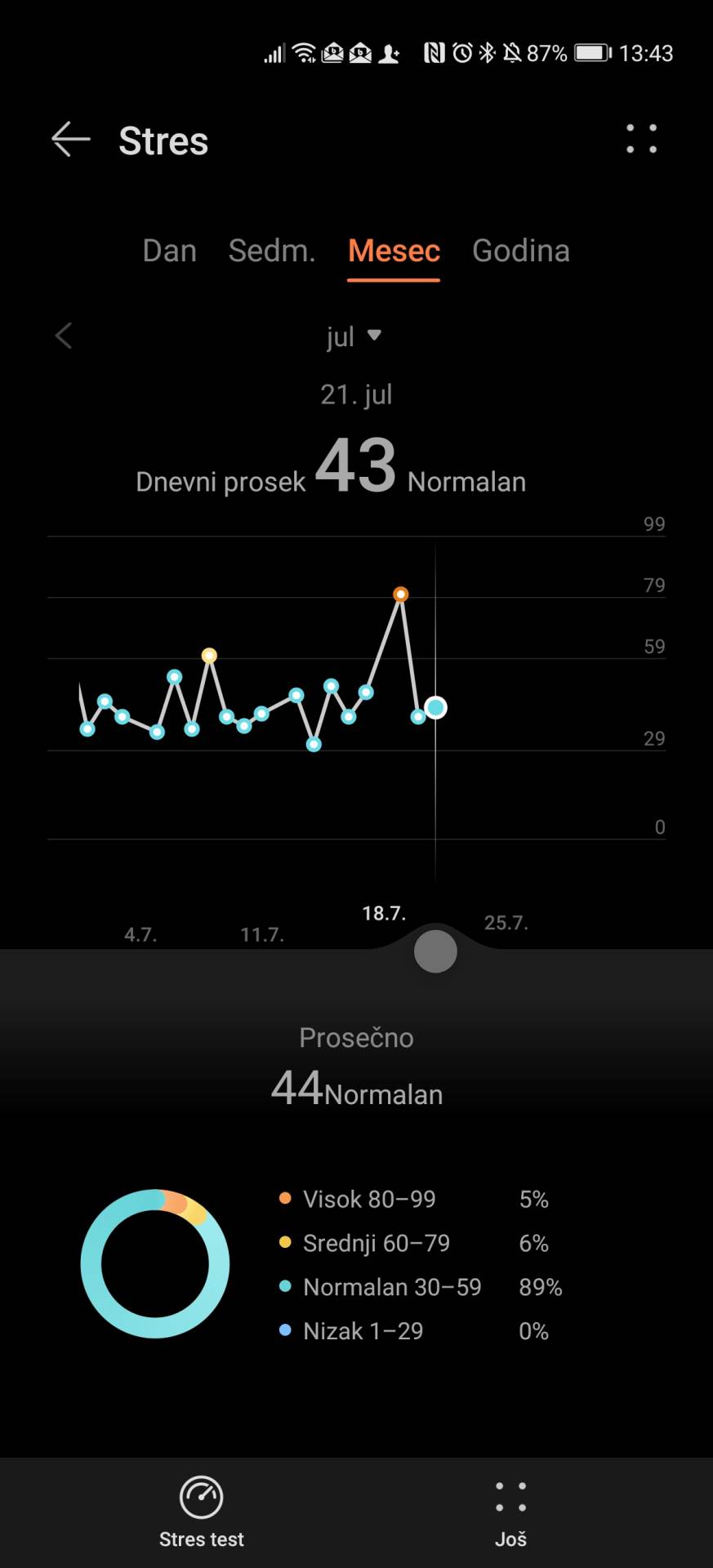Go back from the Stres screen
Screen dimensions: 713x1568
(x=71, y=140)
